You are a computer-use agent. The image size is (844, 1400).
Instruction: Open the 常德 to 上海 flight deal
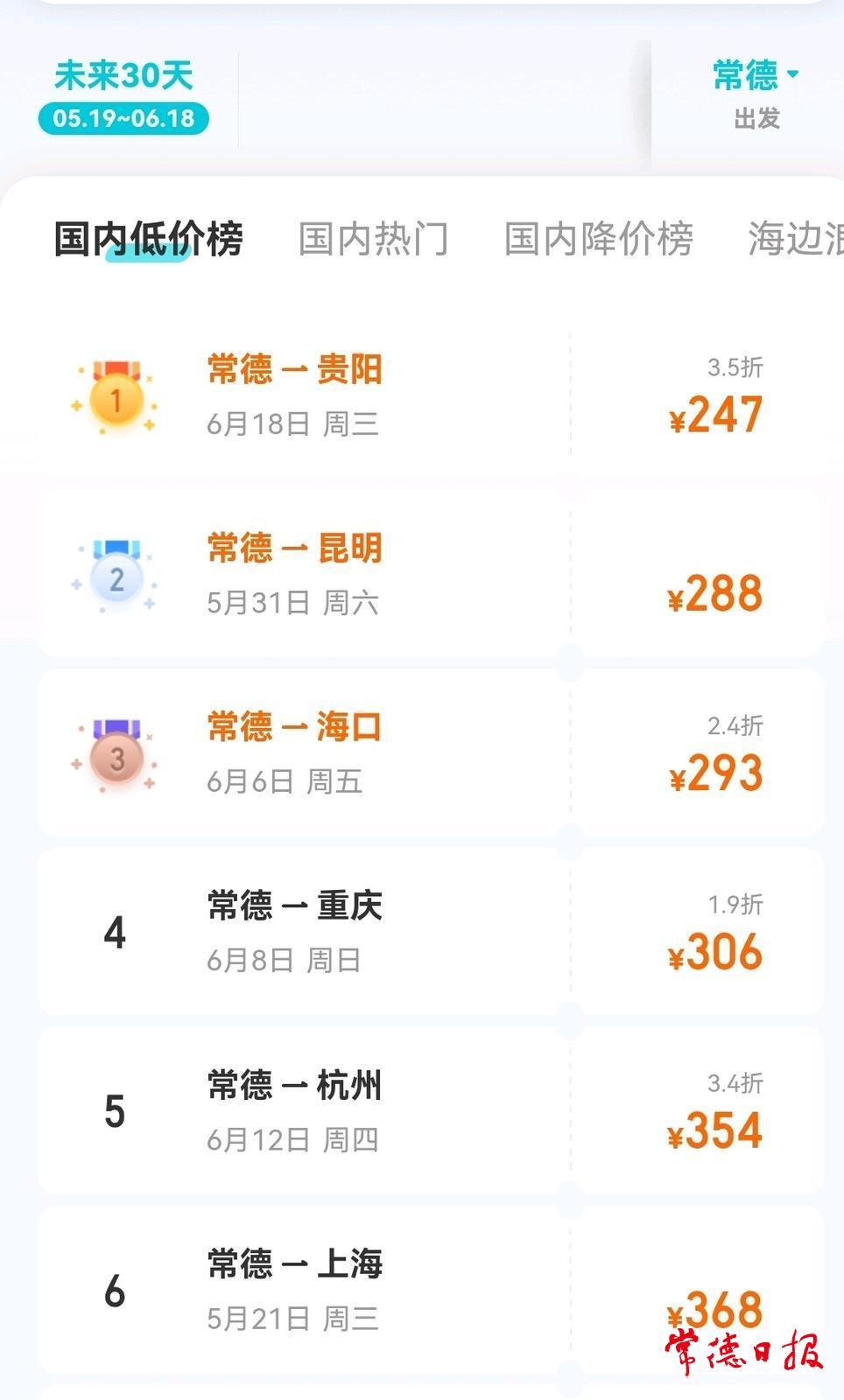click(431, 1290)
